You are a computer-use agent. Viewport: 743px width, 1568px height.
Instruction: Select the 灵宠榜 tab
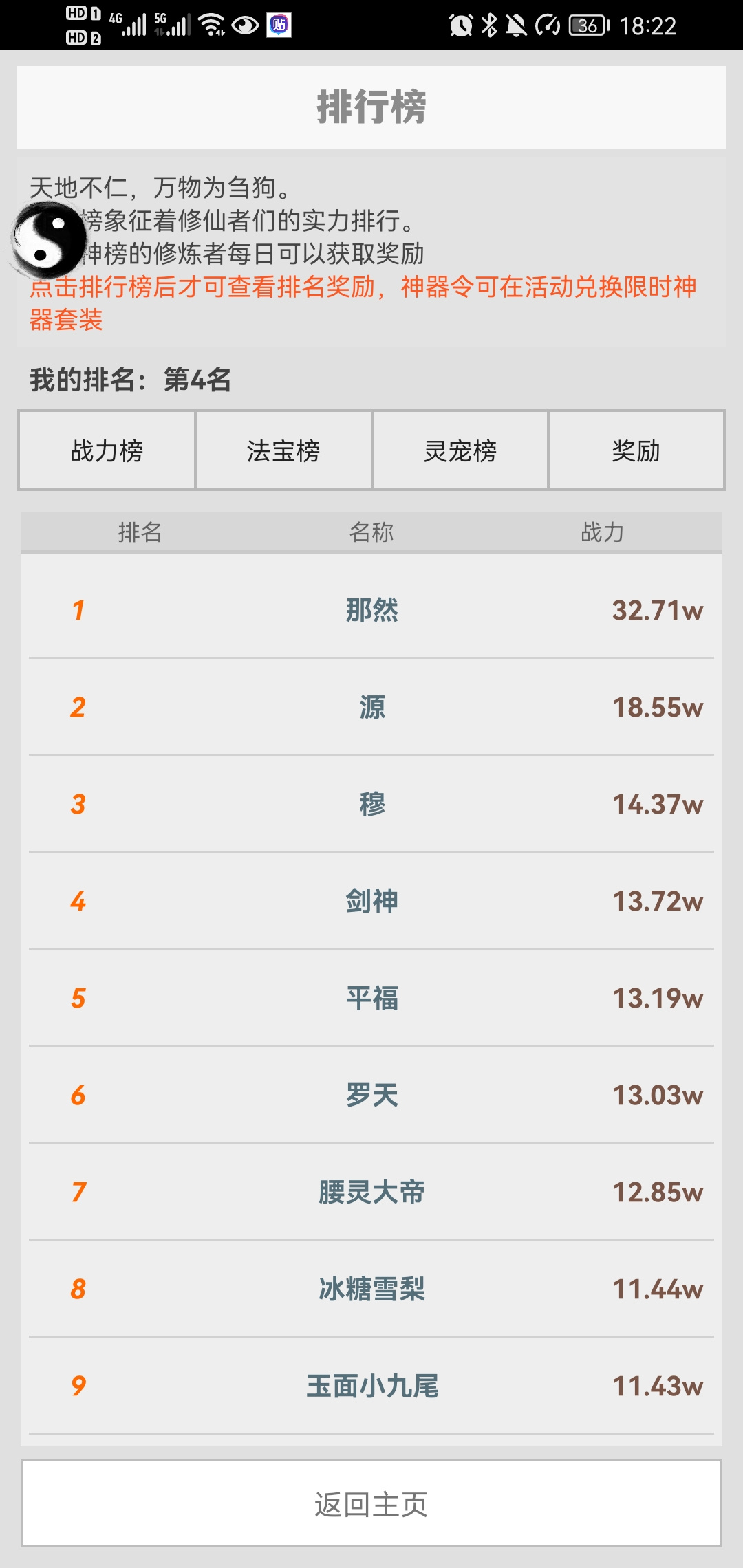[460, 450]
